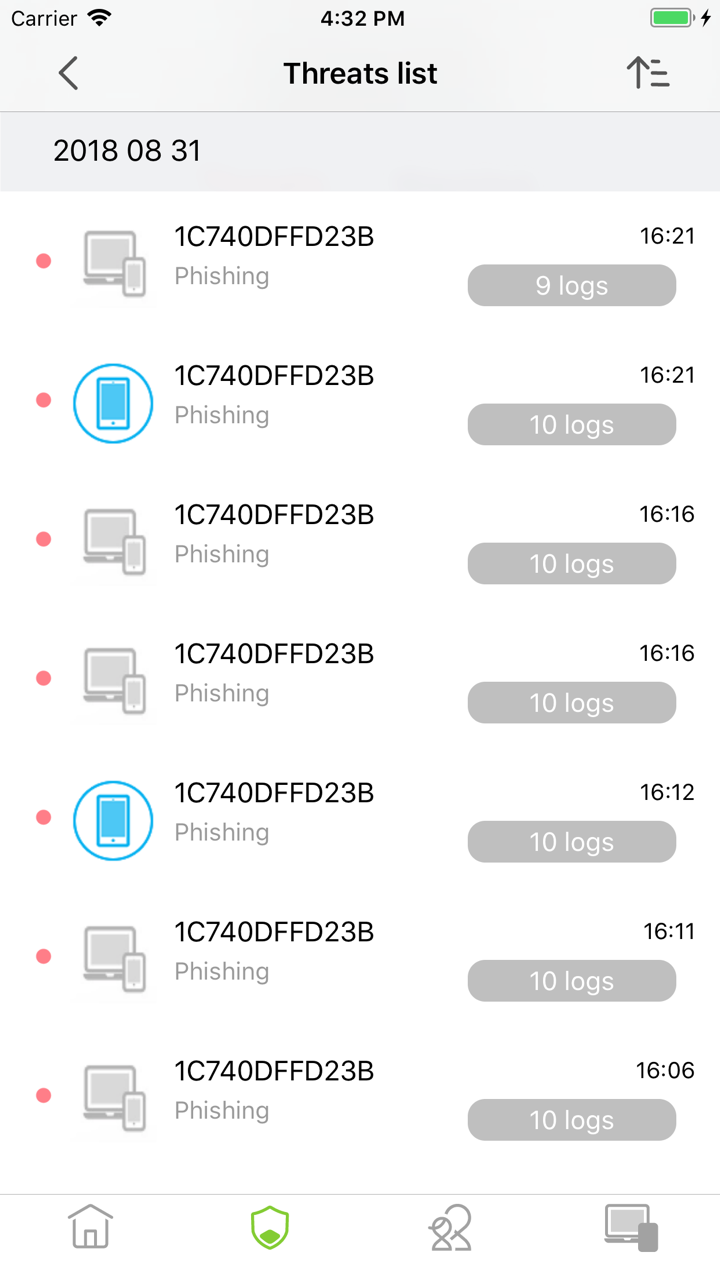Toggle the red dot on the last entry
The width and height of the screenshot is (720, 1280).
point(43,1095)
